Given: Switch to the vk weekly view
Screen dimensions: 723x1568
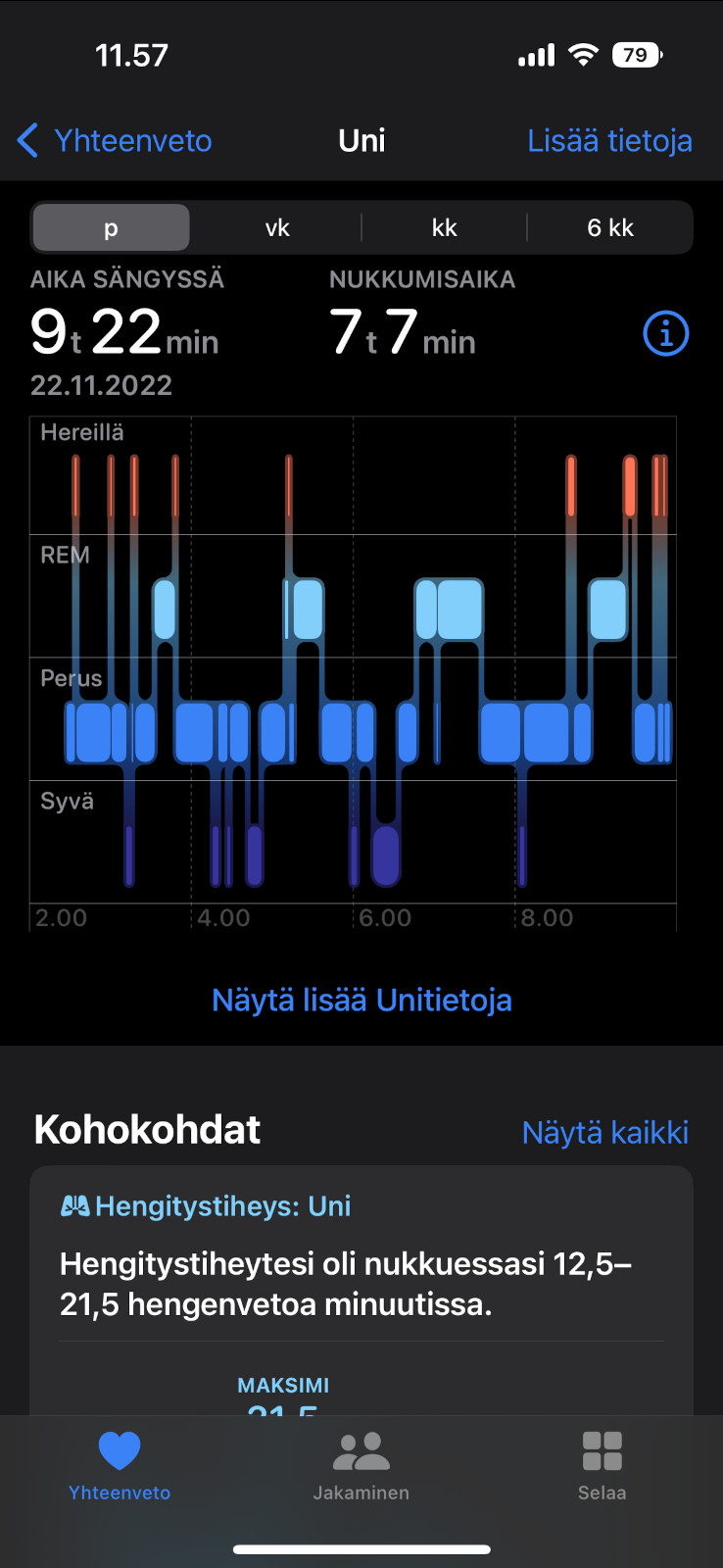Looking at the screenshot, I should [x=277, y=227].
